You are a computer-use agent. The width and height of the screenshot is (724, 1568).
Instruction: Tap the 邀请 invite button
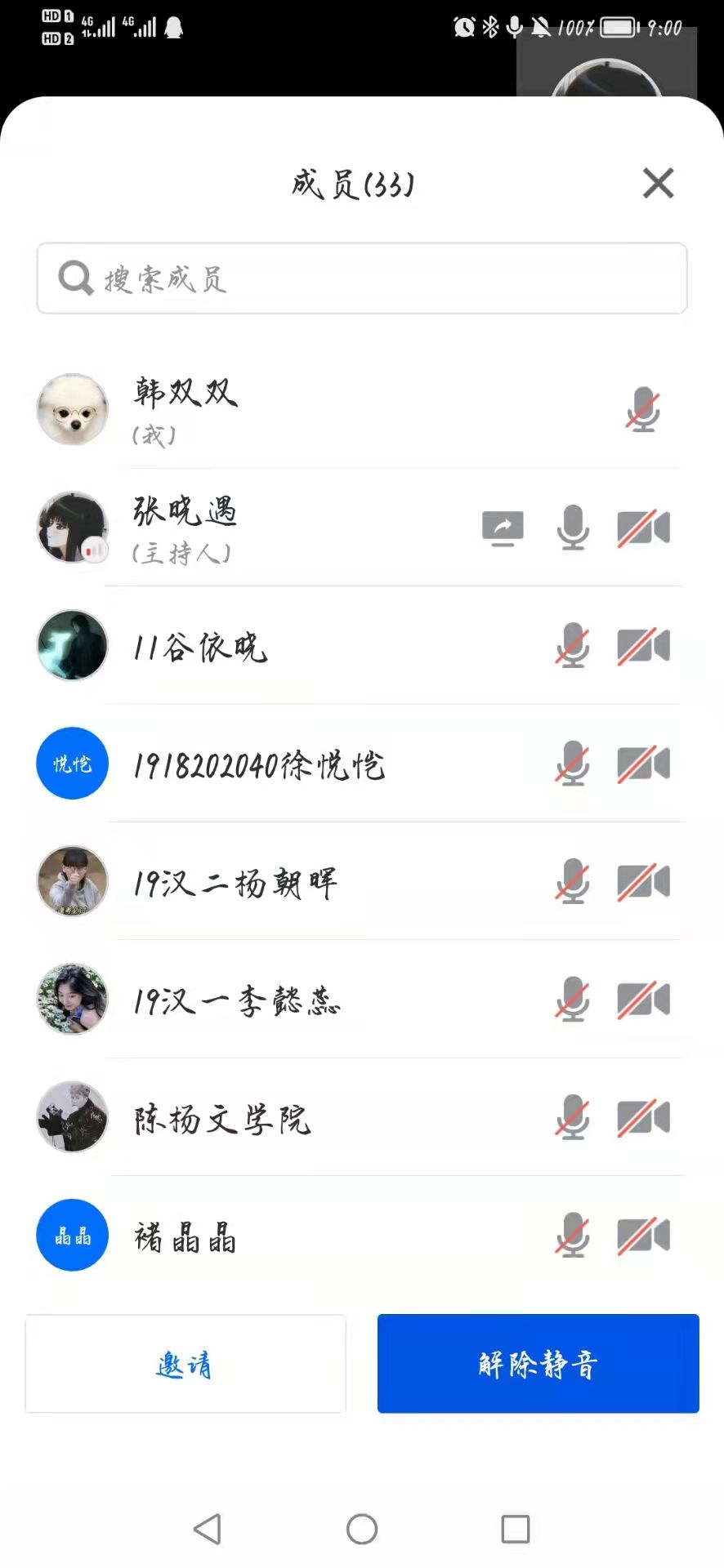pyautogui.click(x=185, y=1364)
